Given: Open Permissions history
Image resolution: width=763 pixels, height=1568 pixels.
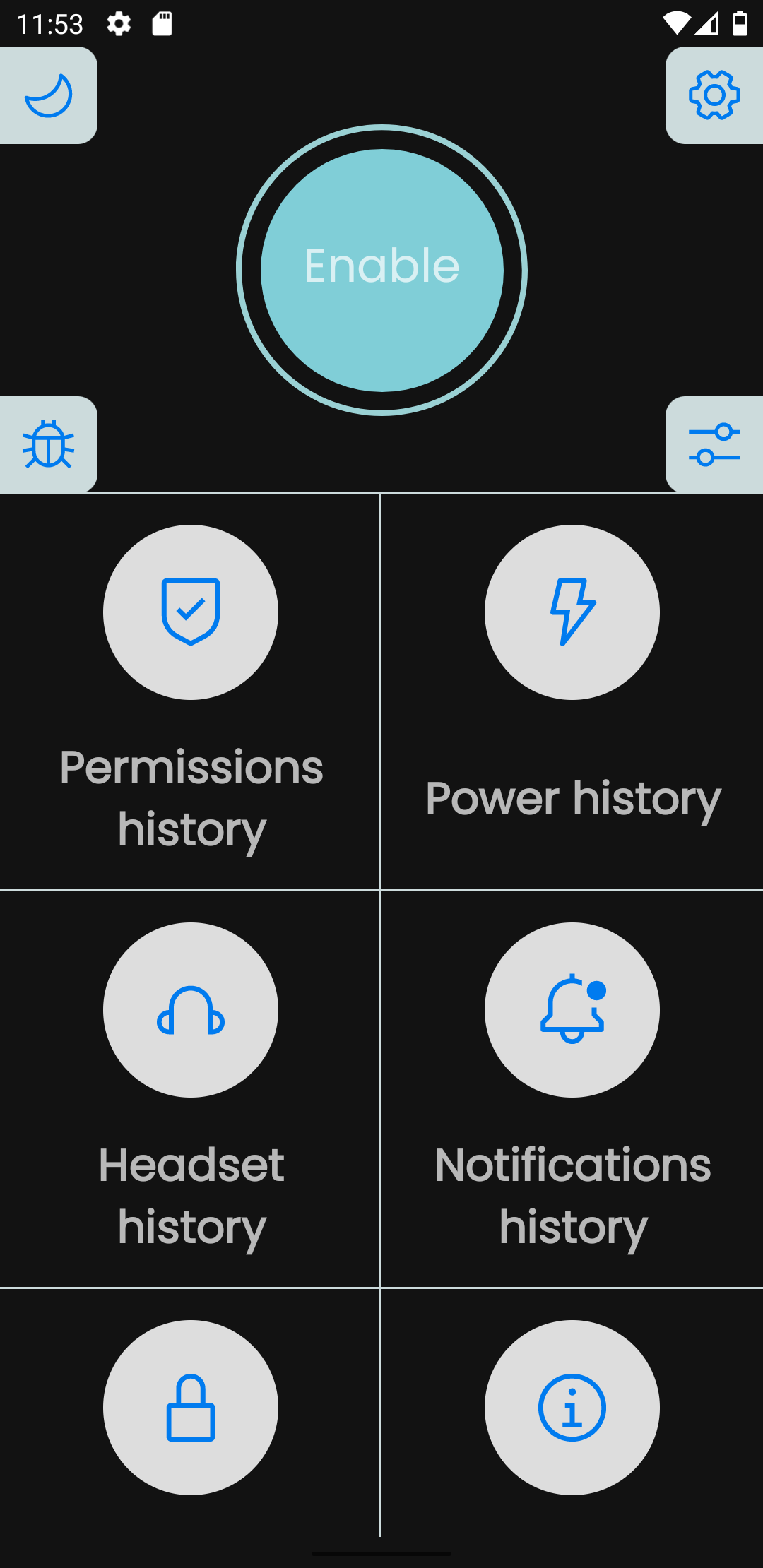Looking at the screenshot, I should click(x=190, y=691).
